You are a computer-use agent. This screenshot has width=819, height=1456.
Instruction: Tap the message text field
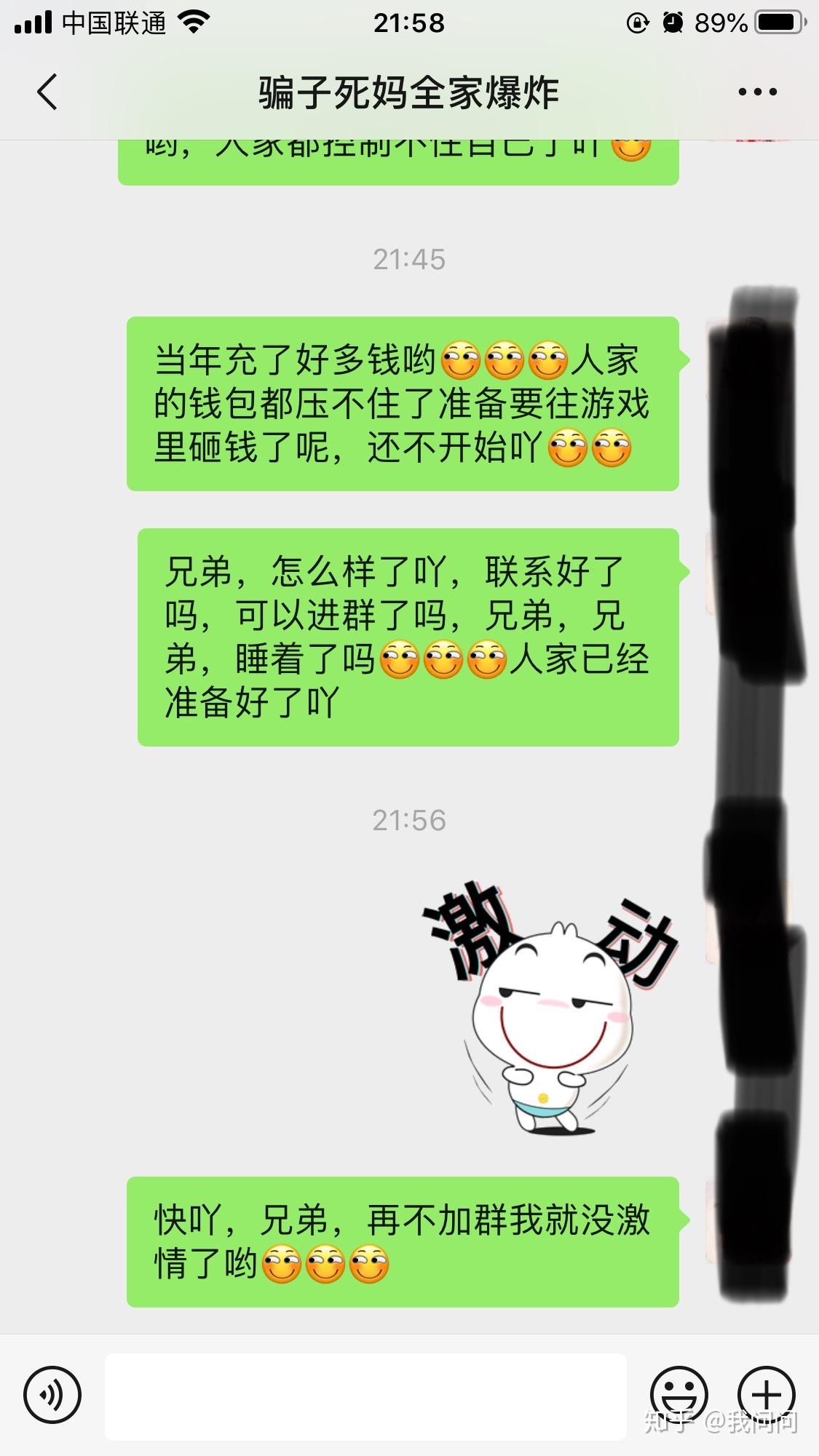366,1396
